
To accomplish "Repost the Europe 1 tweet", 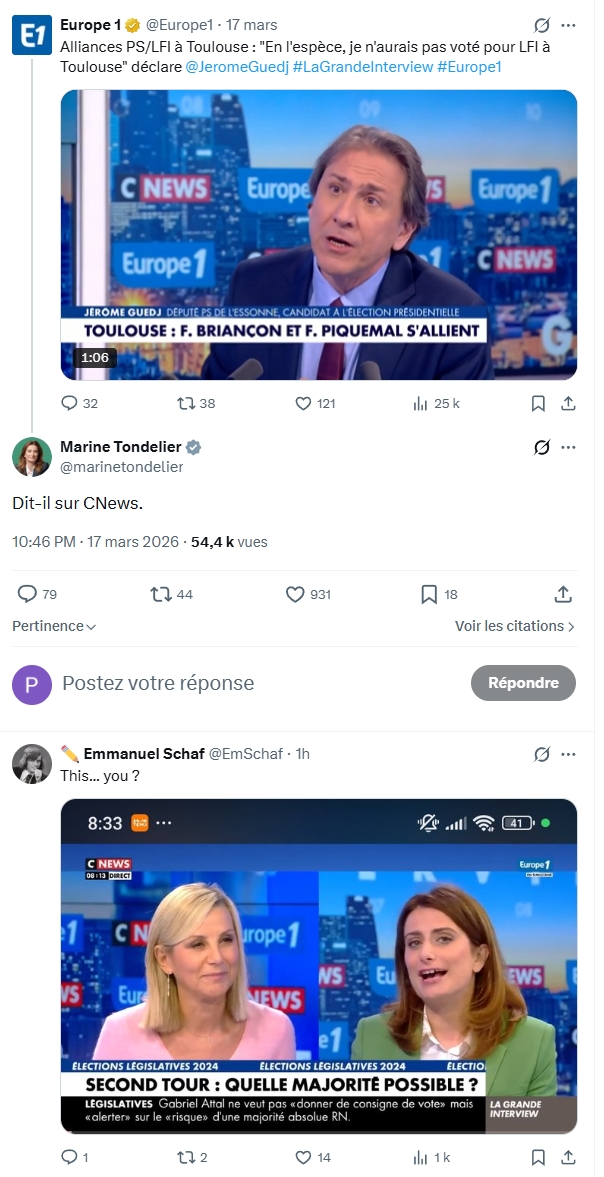I will pyautogui.click(x=183, y=403).
